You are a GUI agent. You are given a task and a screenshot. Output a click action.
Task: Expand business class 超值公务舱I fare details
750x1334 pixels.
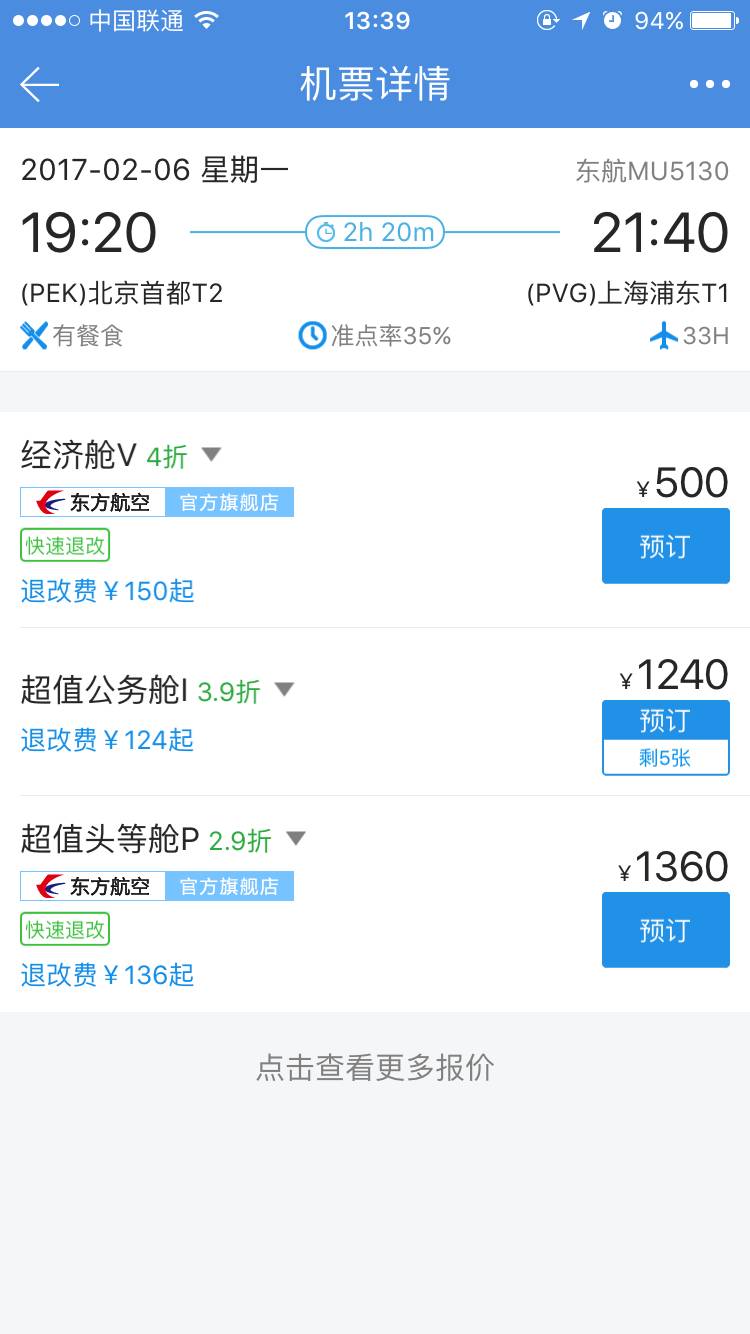[283, 689]
